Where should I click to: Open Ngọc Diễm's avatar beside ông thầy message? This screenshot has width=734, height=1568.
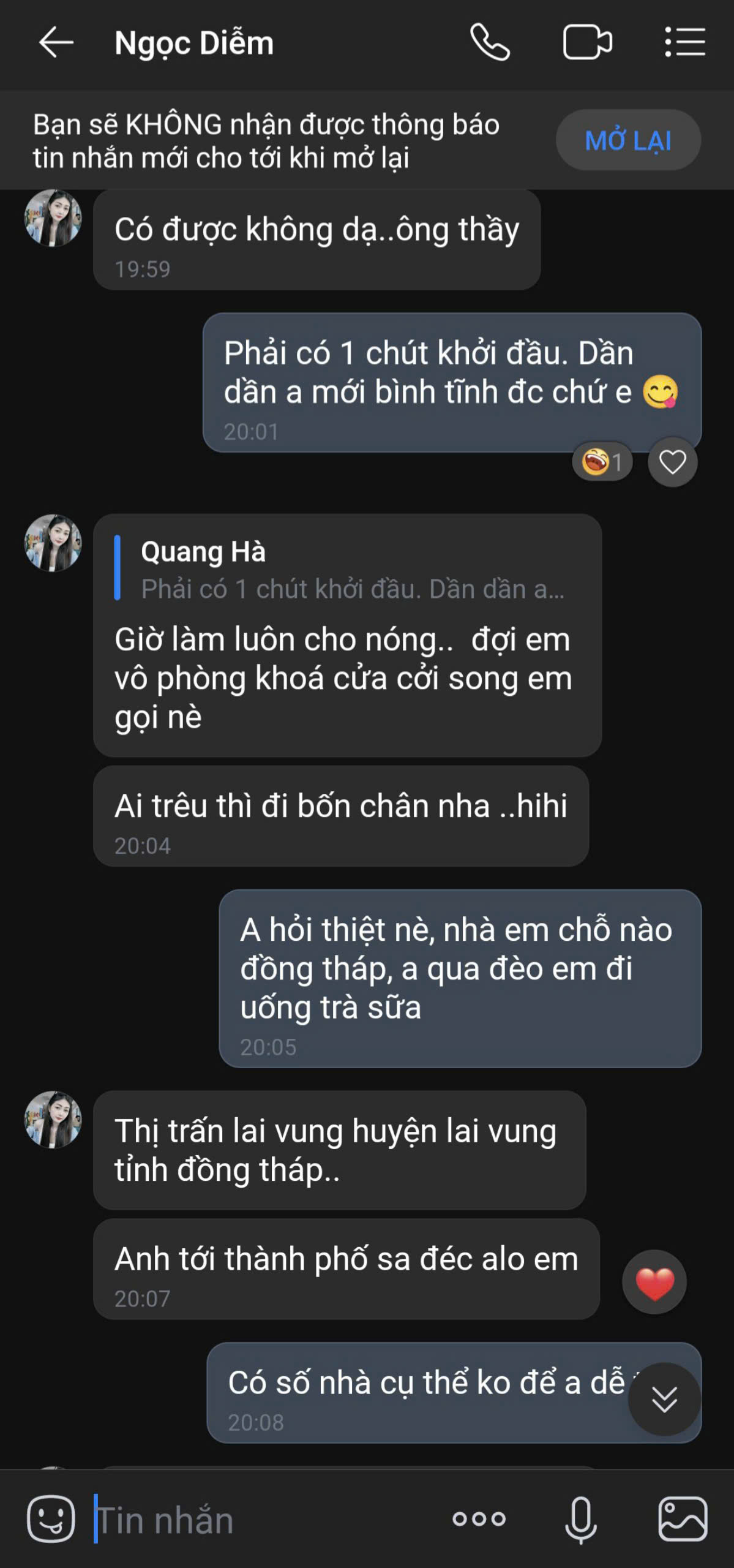pos(53,219)
